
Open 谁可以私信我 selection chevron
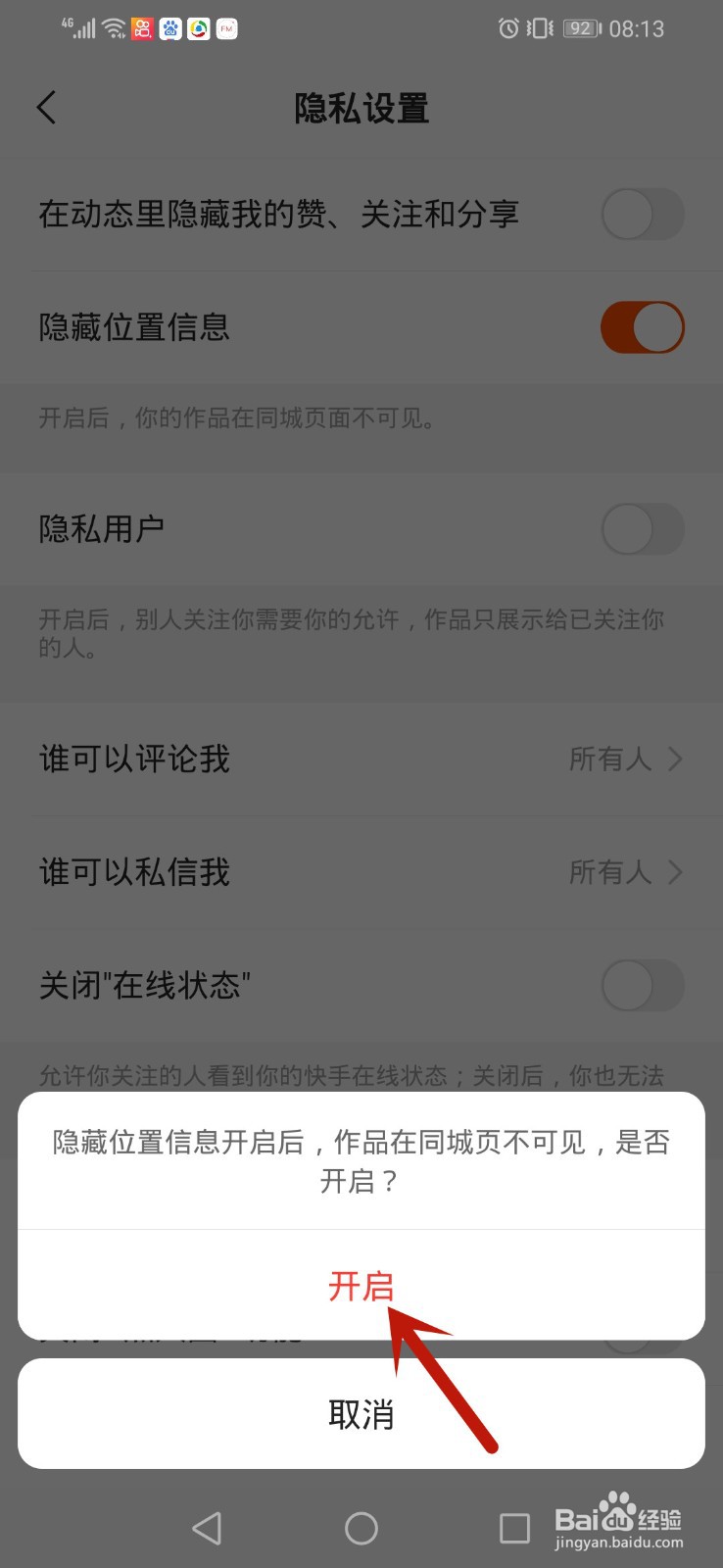[x=674, y=872]
